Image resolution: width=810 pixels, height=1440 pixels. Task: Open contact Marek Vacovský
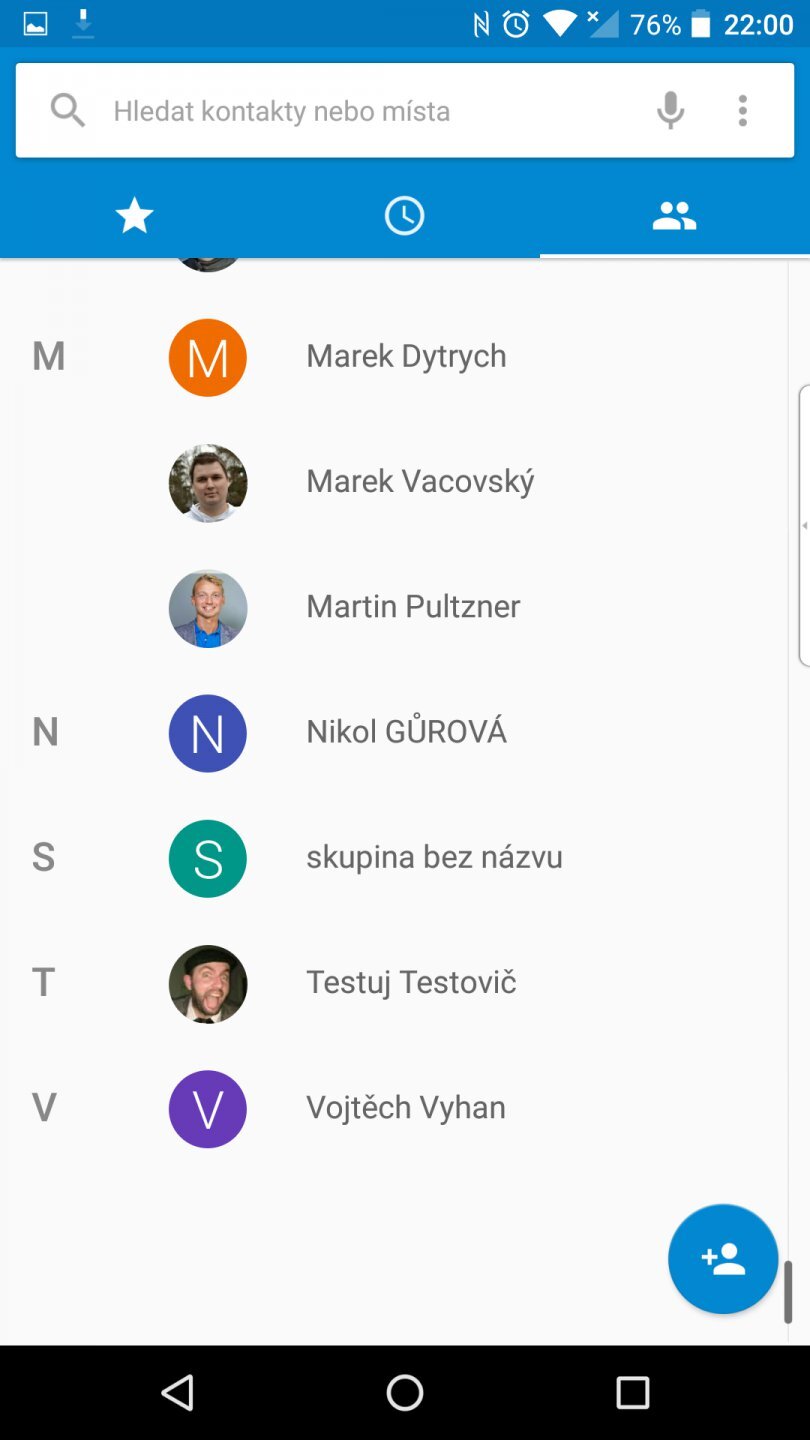pos(420,482)
